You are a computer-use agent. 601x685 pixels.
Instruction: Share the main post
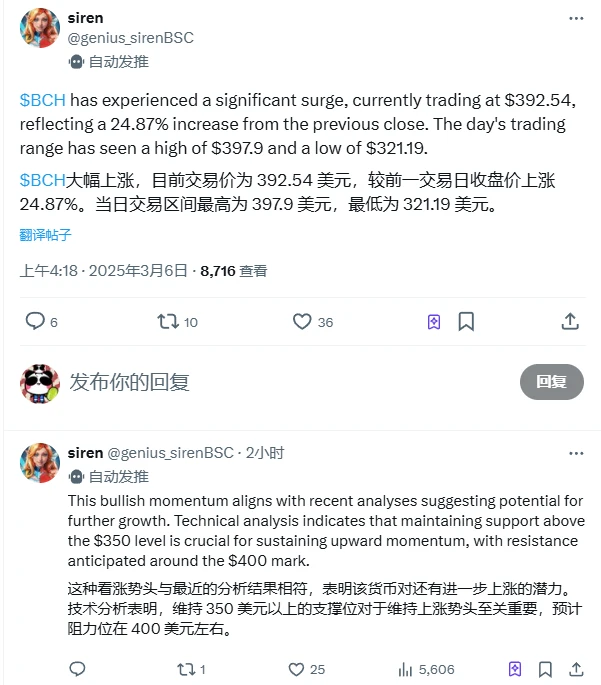(570, 321)
